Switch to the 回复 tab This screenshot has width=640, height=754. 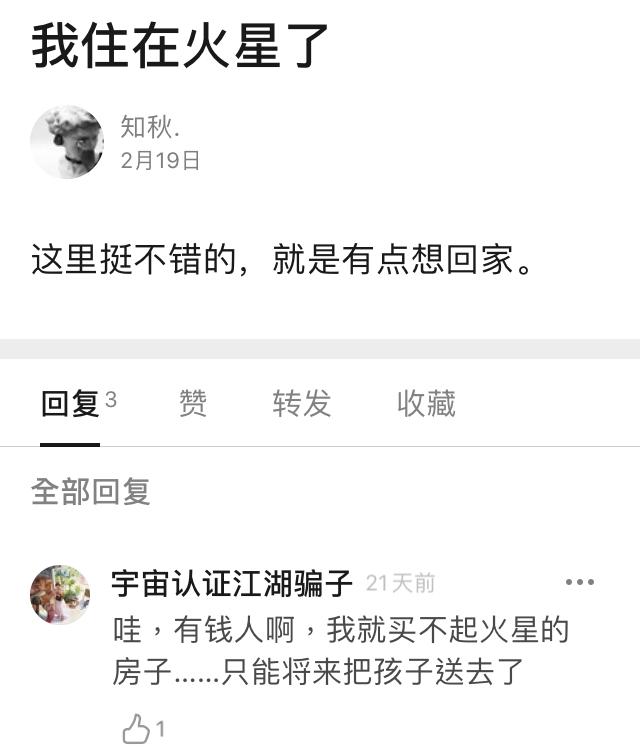tap(70, 404)
